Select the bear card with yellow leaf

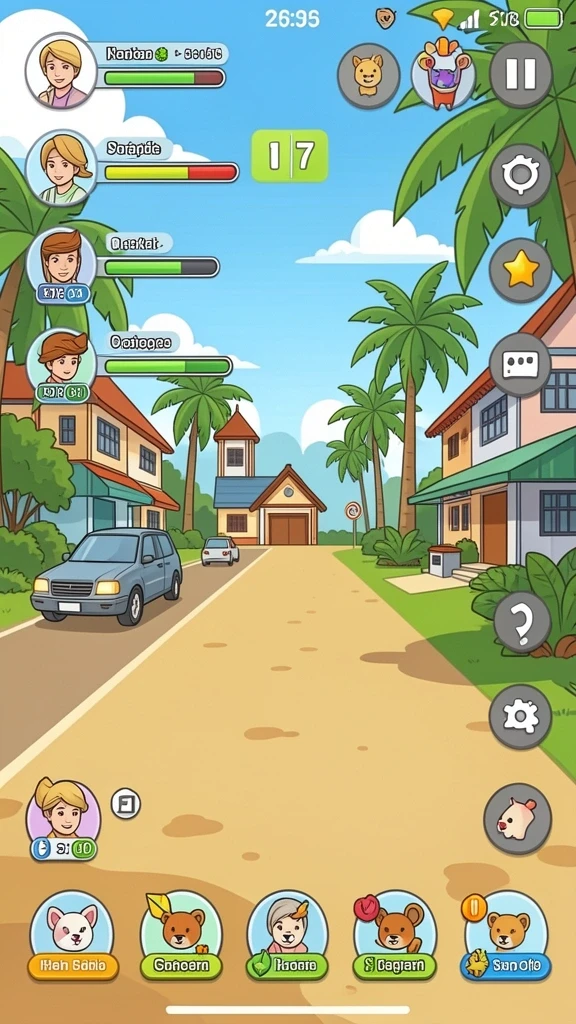(x=181, y=935)
